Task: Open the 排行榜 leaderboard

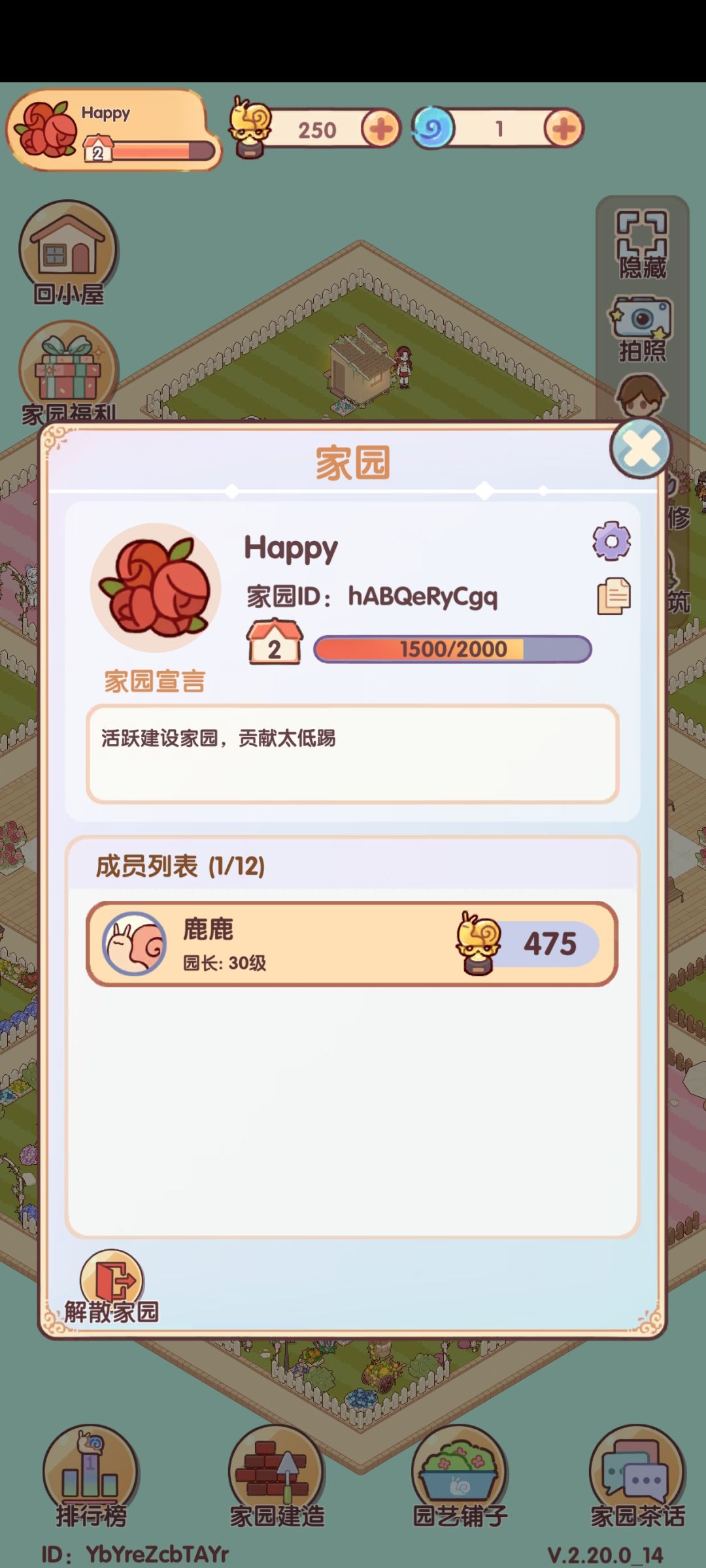Action: (x=91, y=1478)
